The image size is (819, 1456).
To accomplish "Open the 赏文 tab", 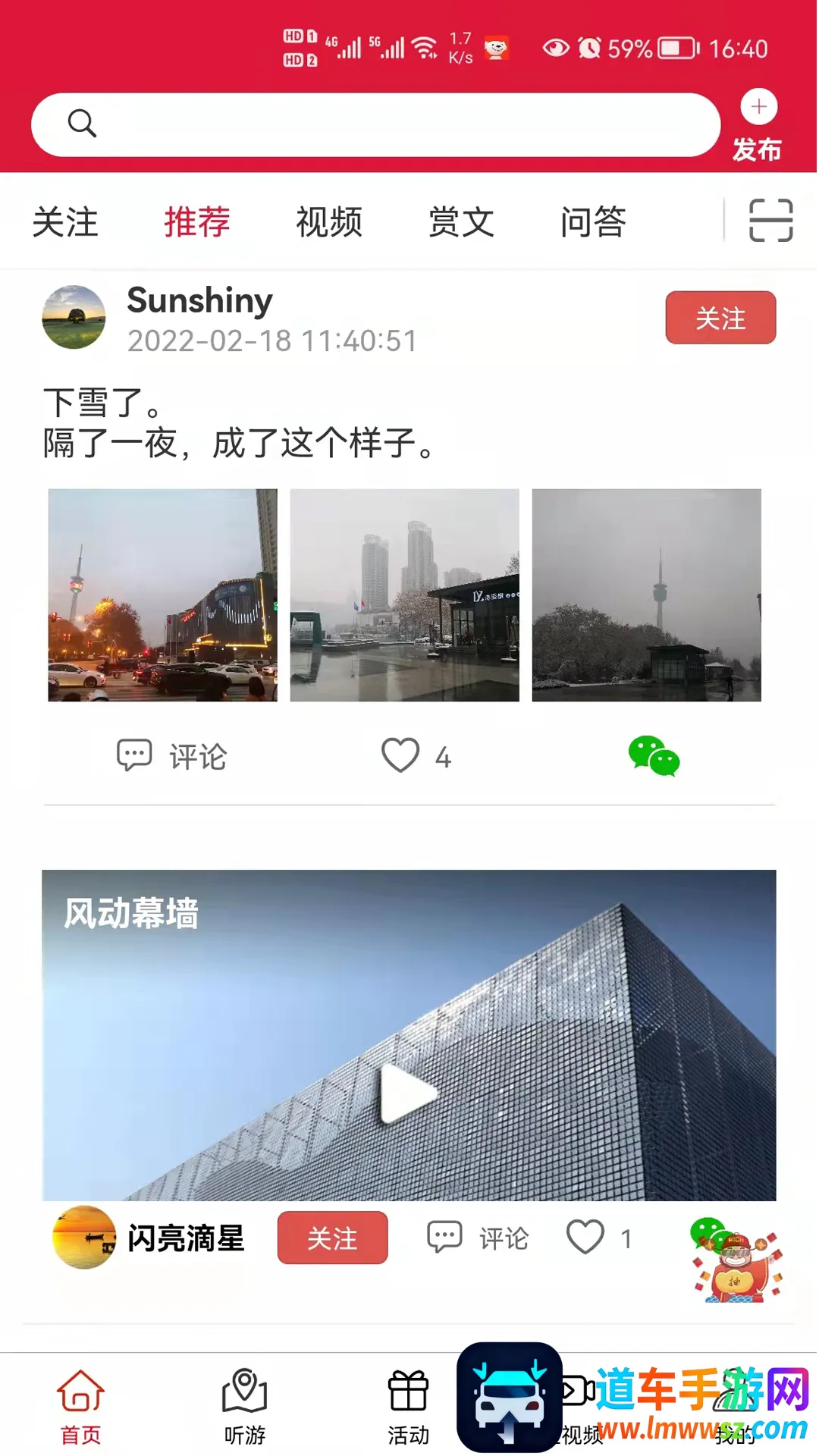I will click(461, 222).
